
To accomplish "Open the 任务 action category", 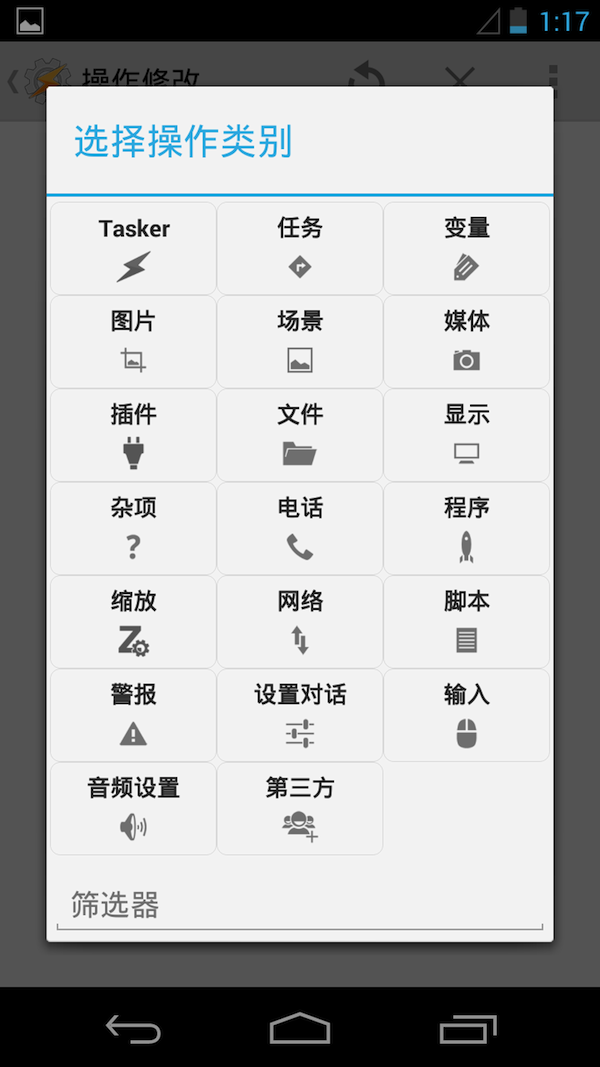I will coord(300,248).
